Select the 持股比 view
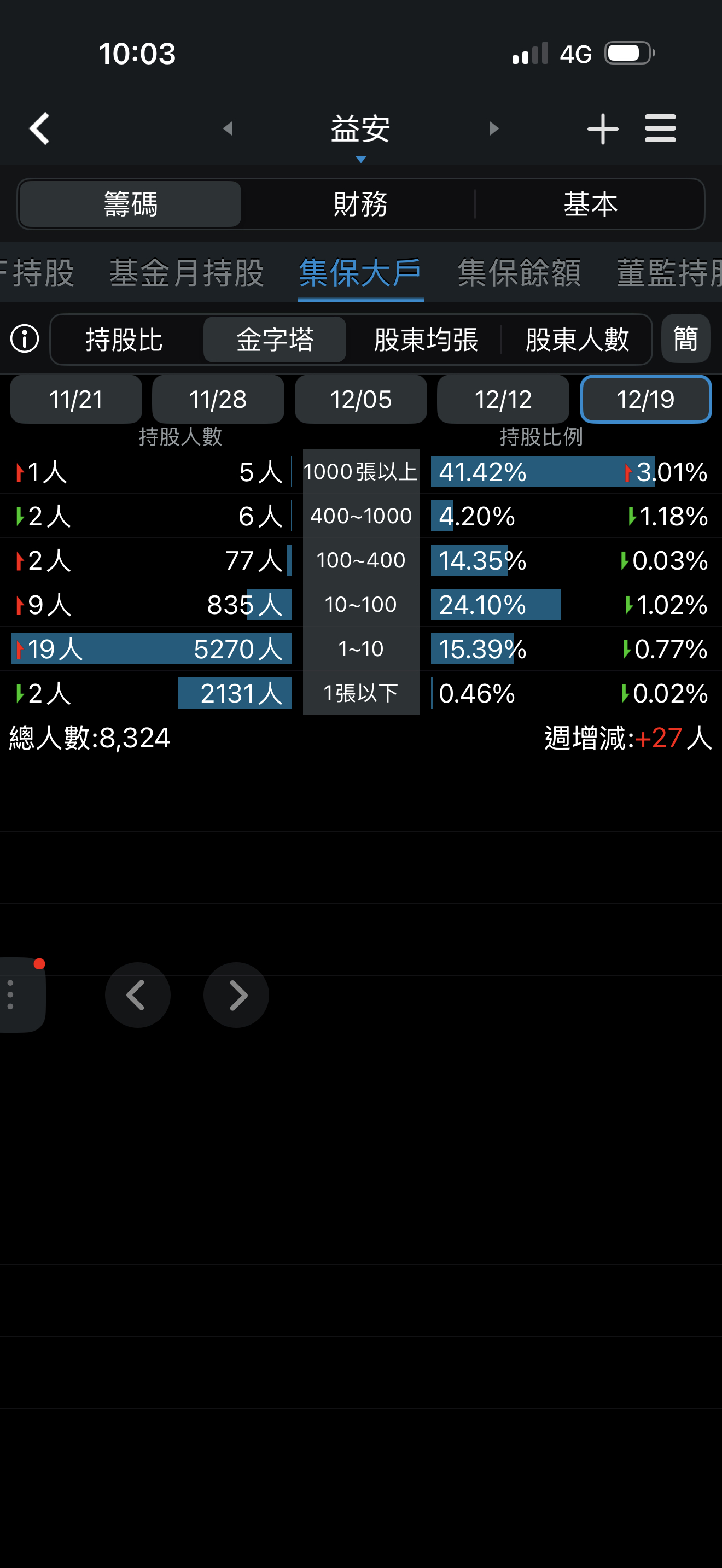722x1568 pixels. tap(124, 340)
